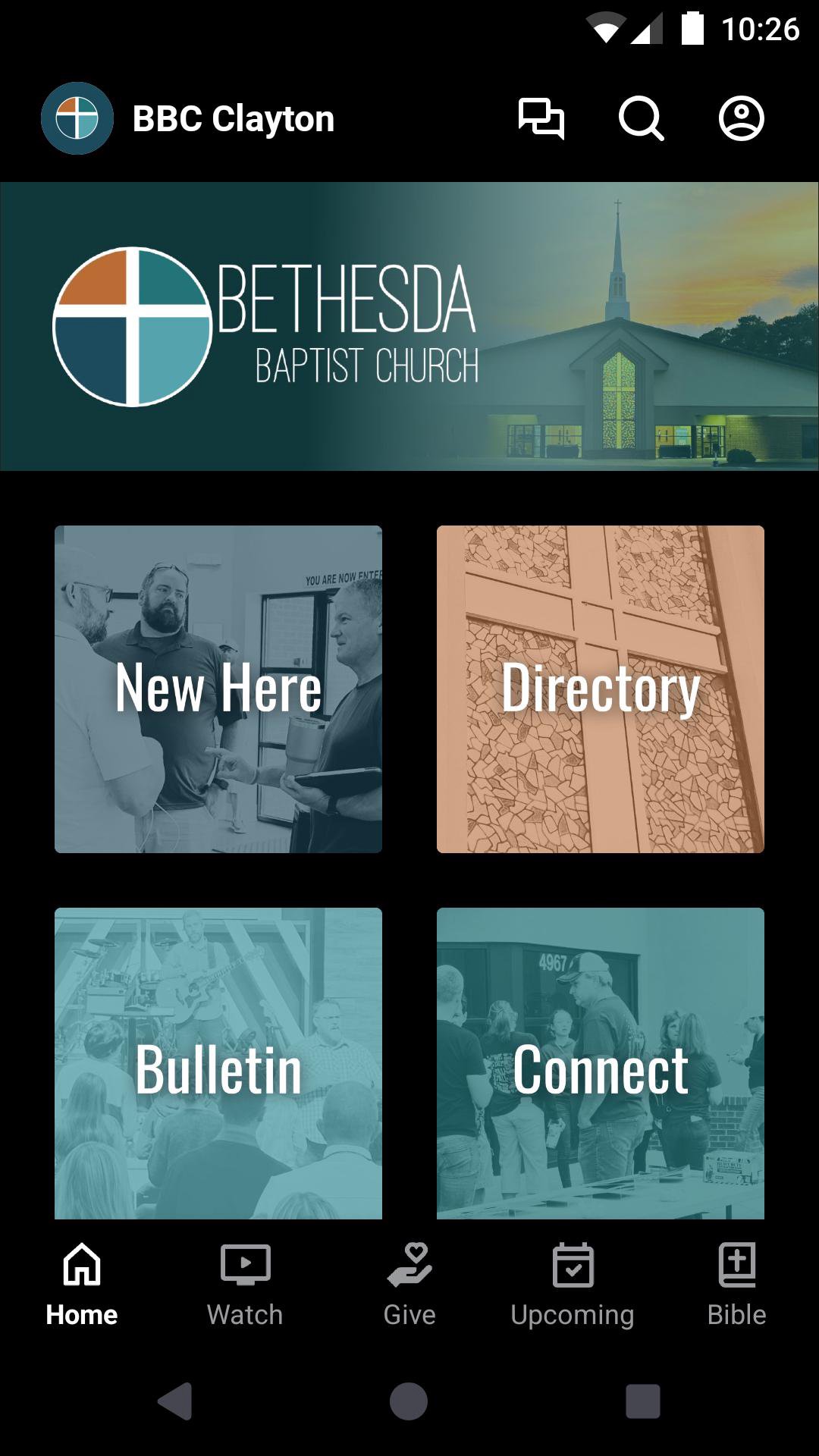Open the Connect tile
Viewport: 819px width, 1456px height.
click(601, 1063)
